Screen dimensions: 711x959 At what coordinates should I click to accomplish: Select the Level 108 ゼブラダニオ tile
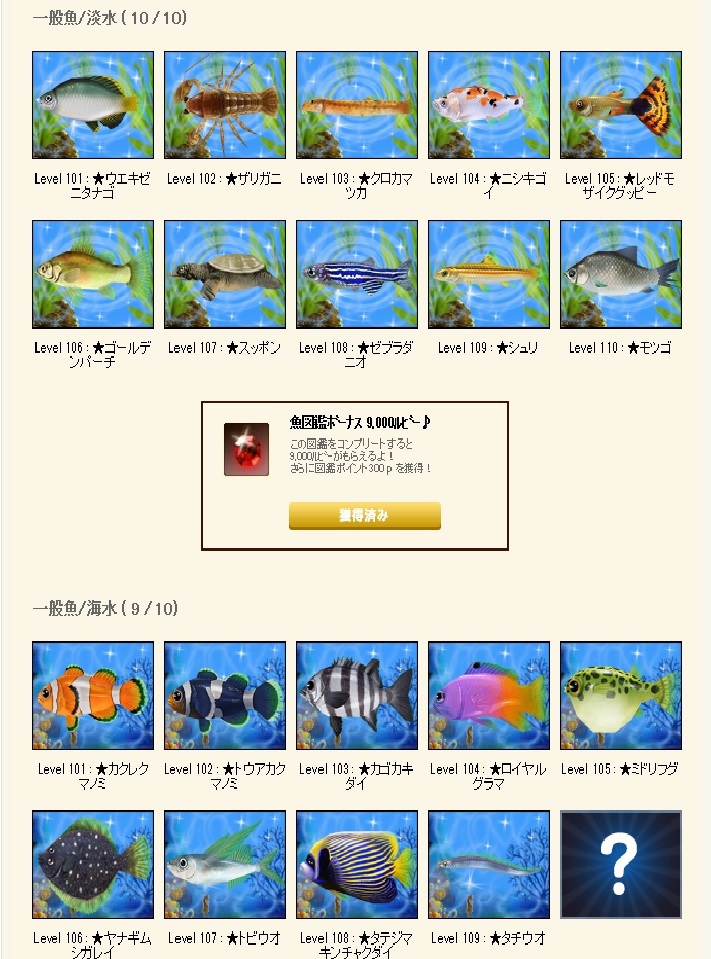click(x=357, y=274)
